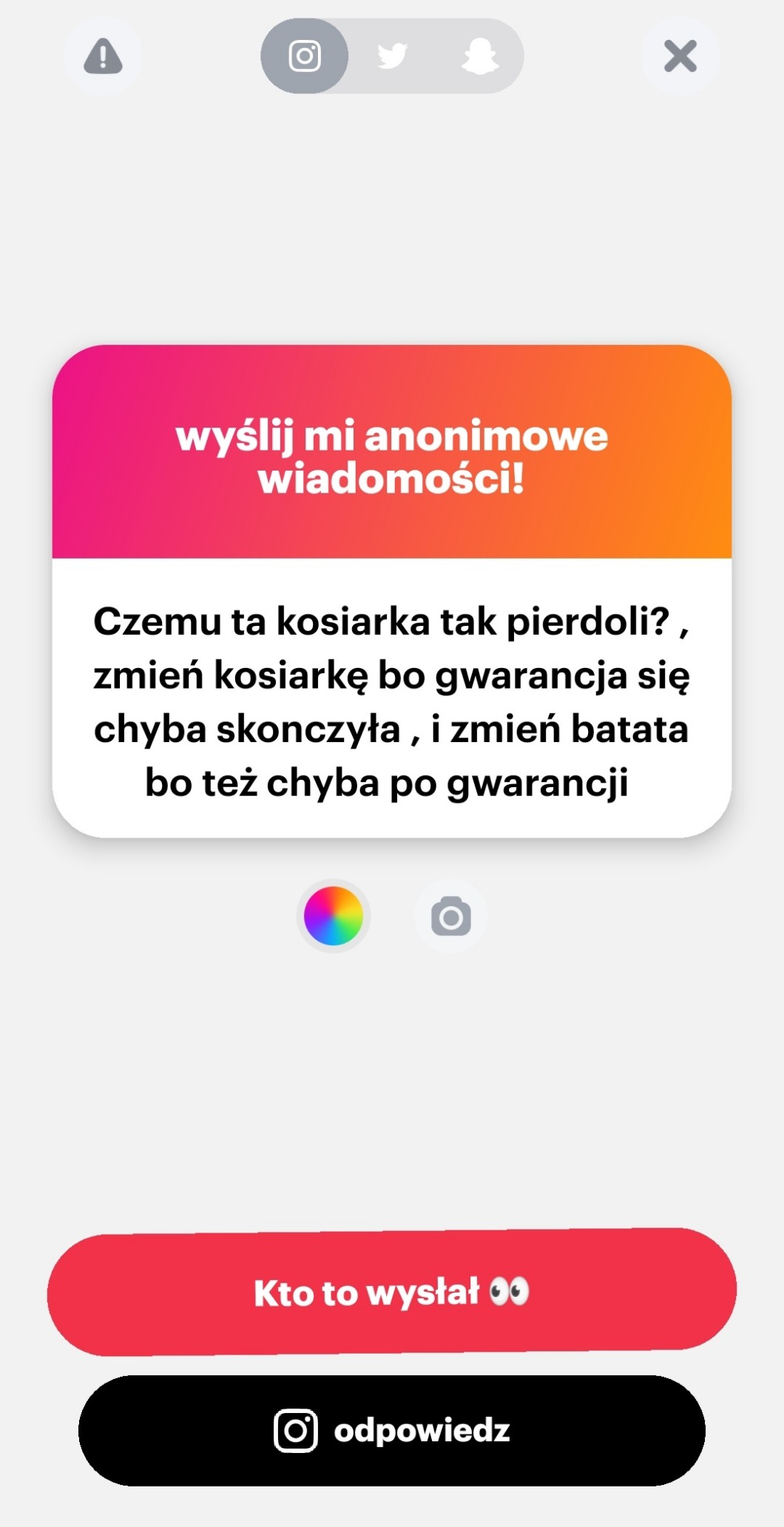Close the message view
Viewport: 784px width, 1527px height.
(x=680, y=56)
